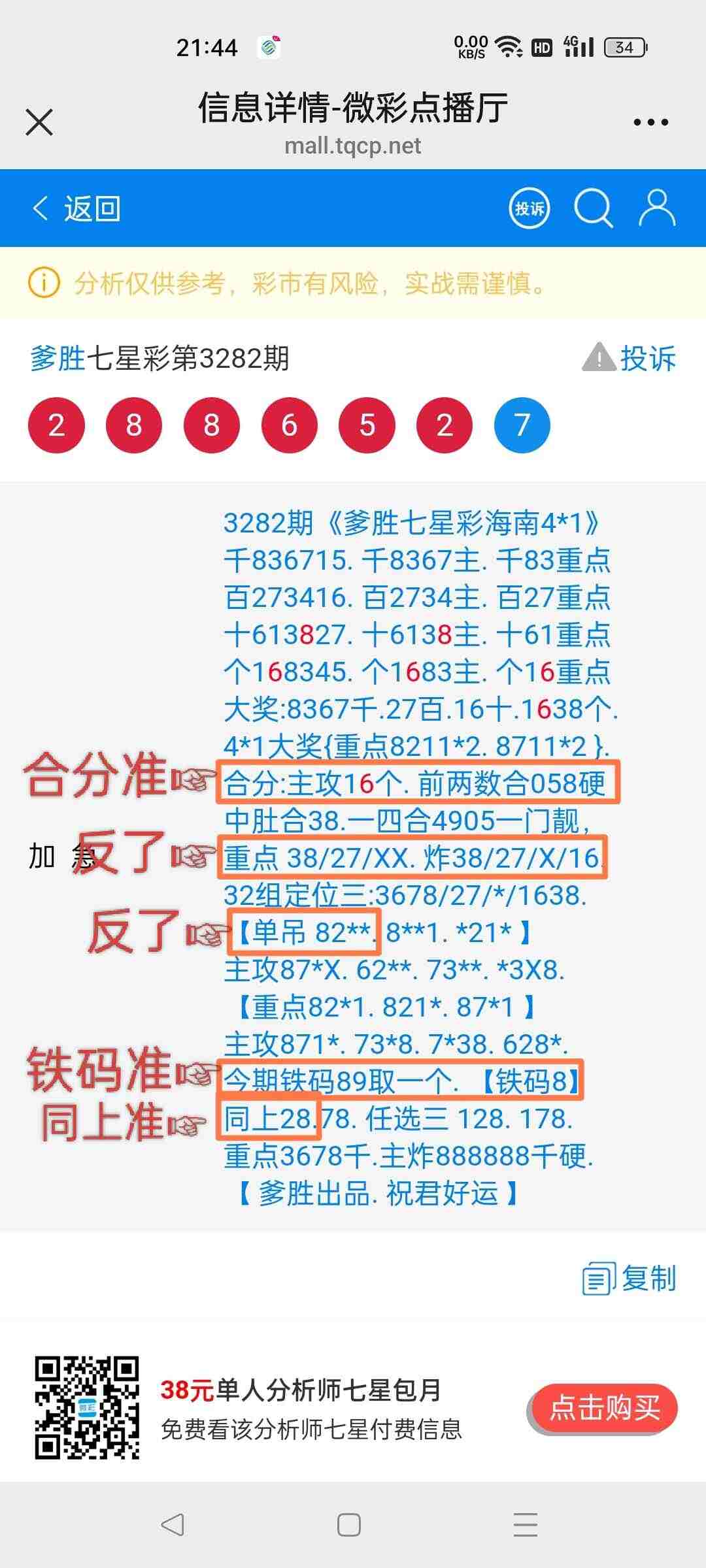Select the red number ball 5

(367, 424)
